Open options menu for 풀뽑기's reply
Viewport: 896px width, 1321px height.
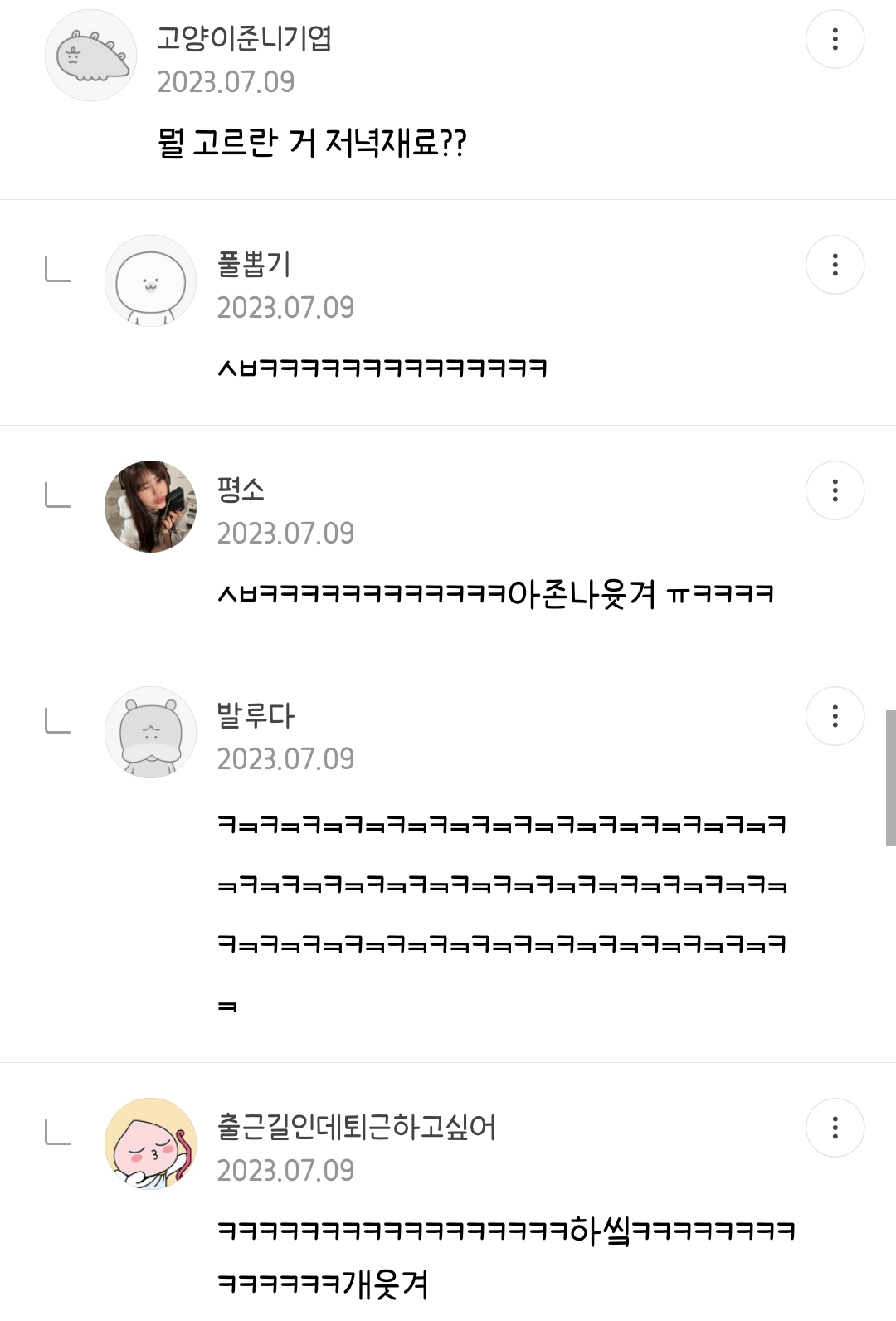click(835, 265)
